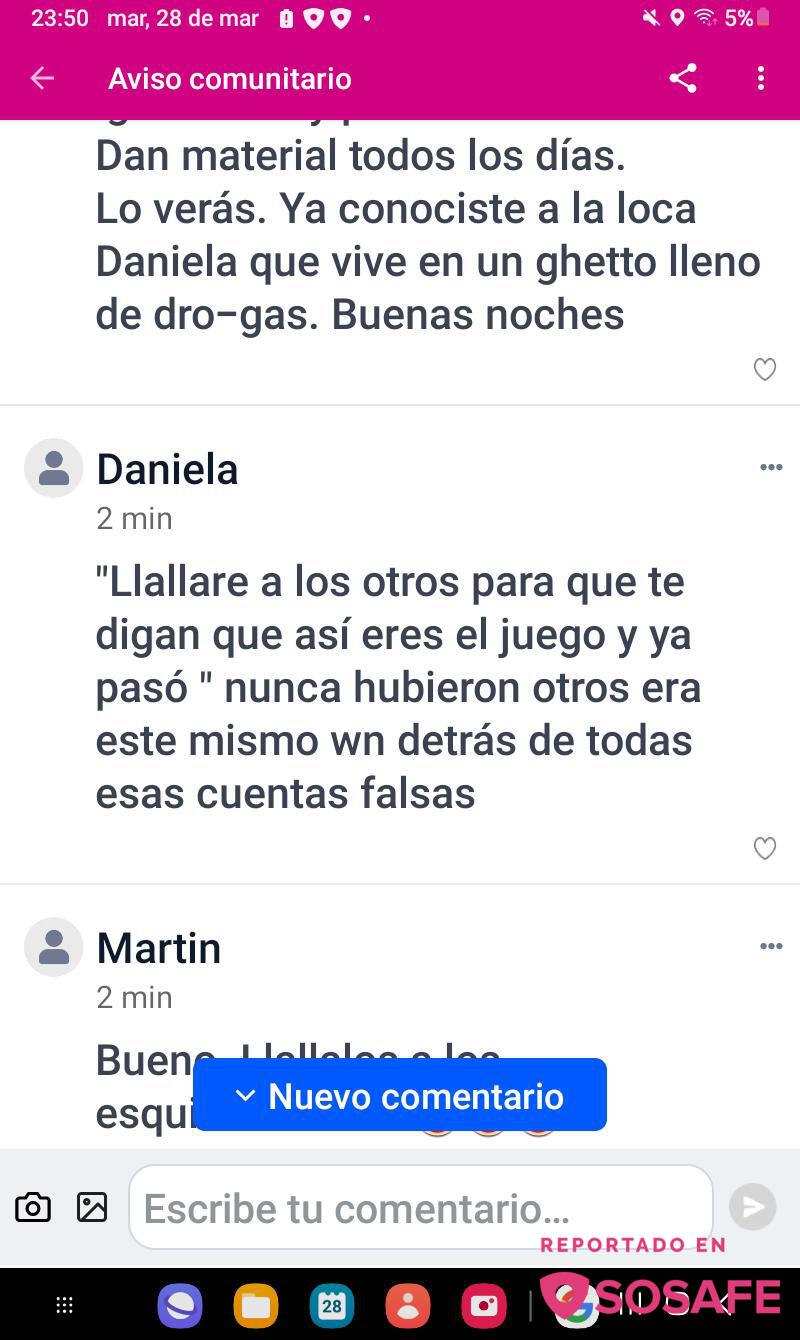This screenshot has width=800, height=1340.
Task: Open options for Martin's comment
Action: tap(771, 946)
